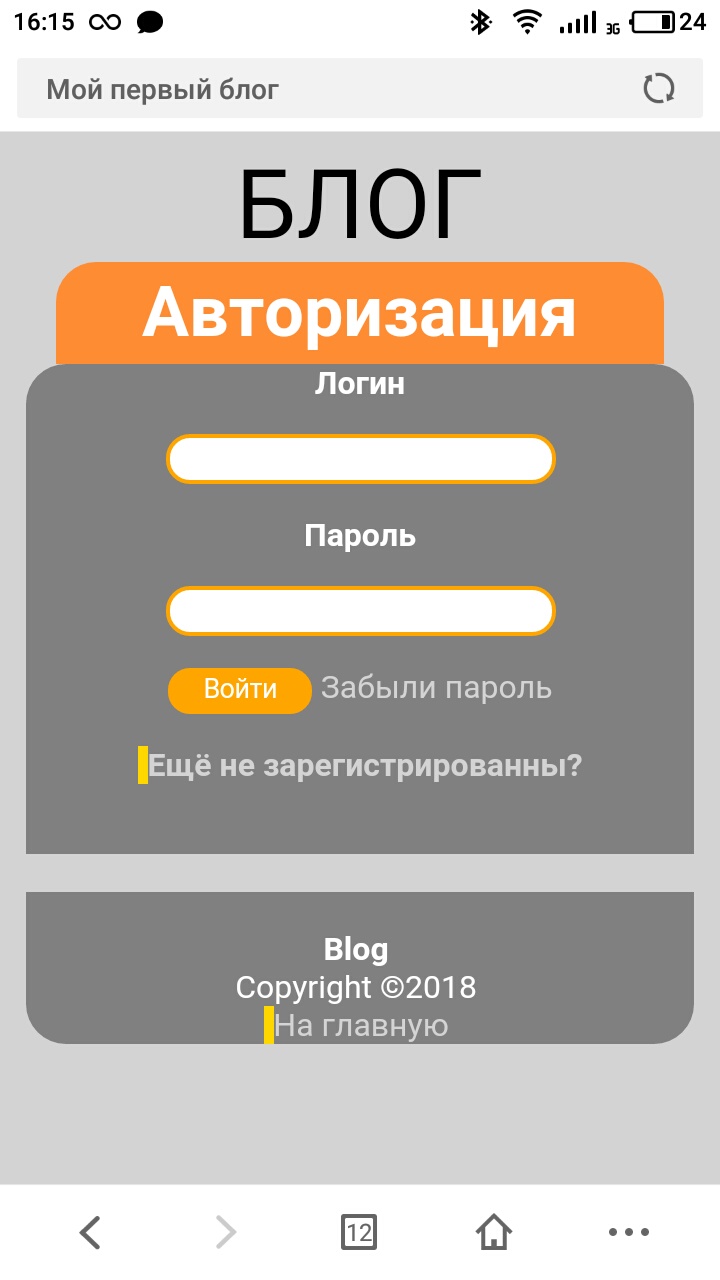
Task: Go to the browser home page
Action: coord(494,1232)
